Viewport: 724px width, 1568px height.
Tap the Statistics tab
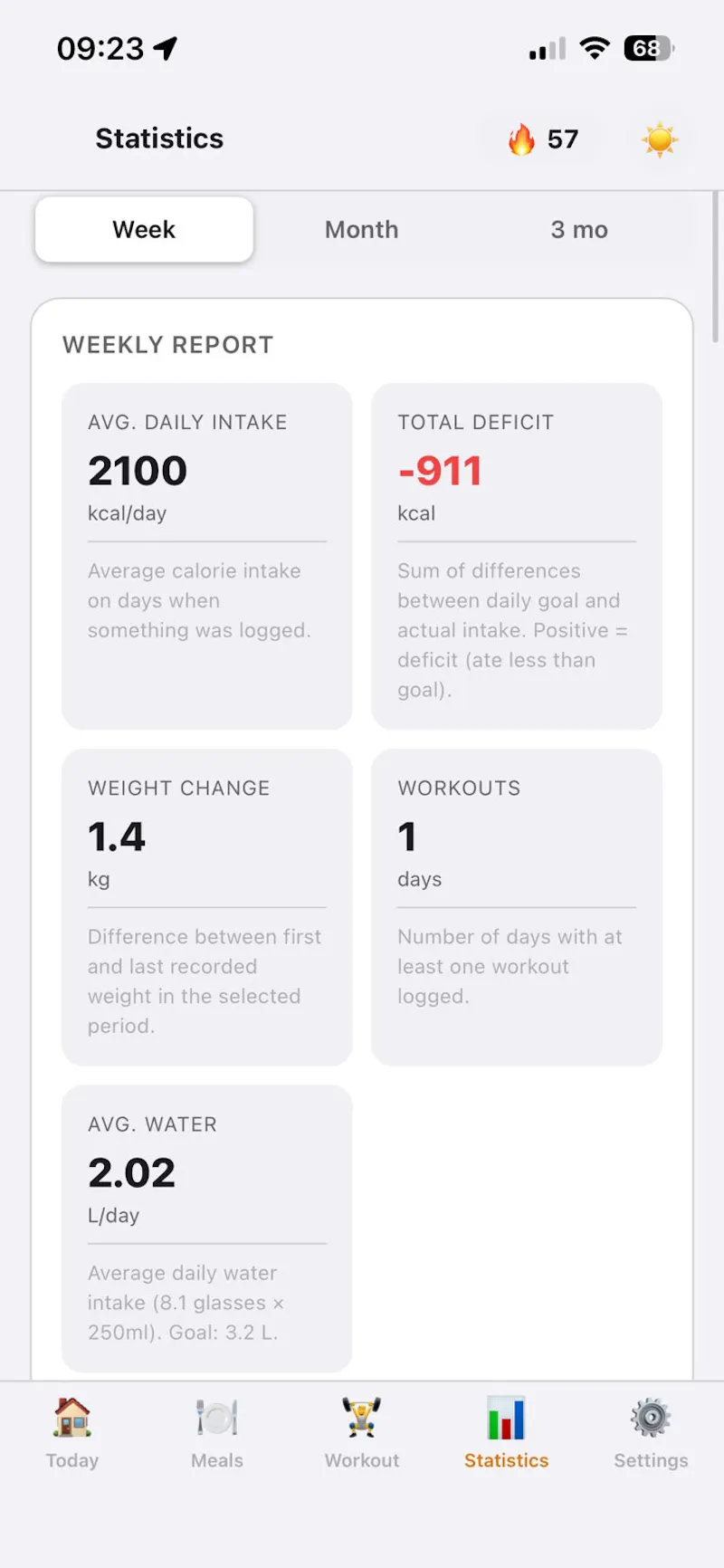(507, 1434)
